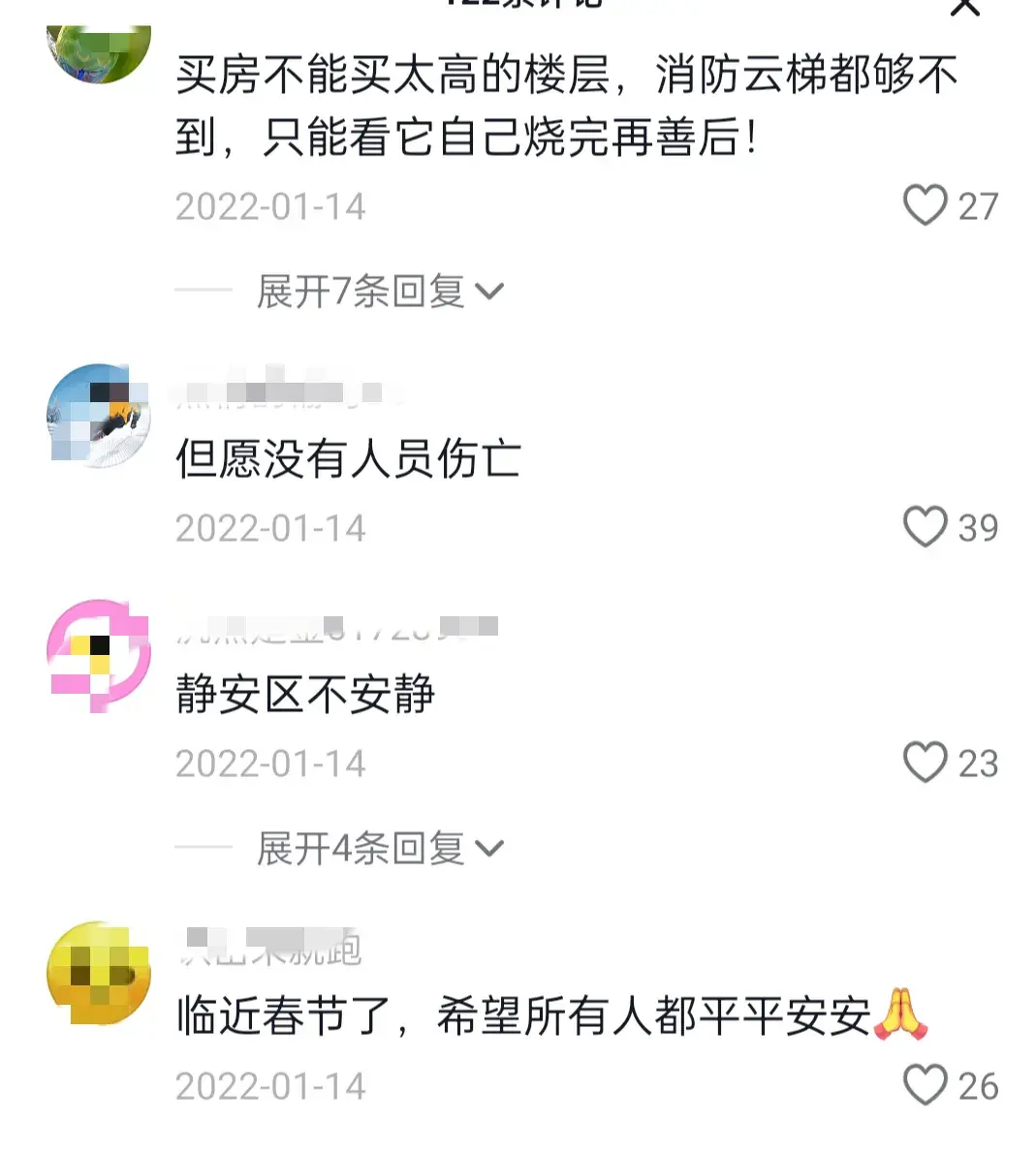Like the comment 临近春节了
This screenshot has height=1154, width=1036.
point(925,1085)
